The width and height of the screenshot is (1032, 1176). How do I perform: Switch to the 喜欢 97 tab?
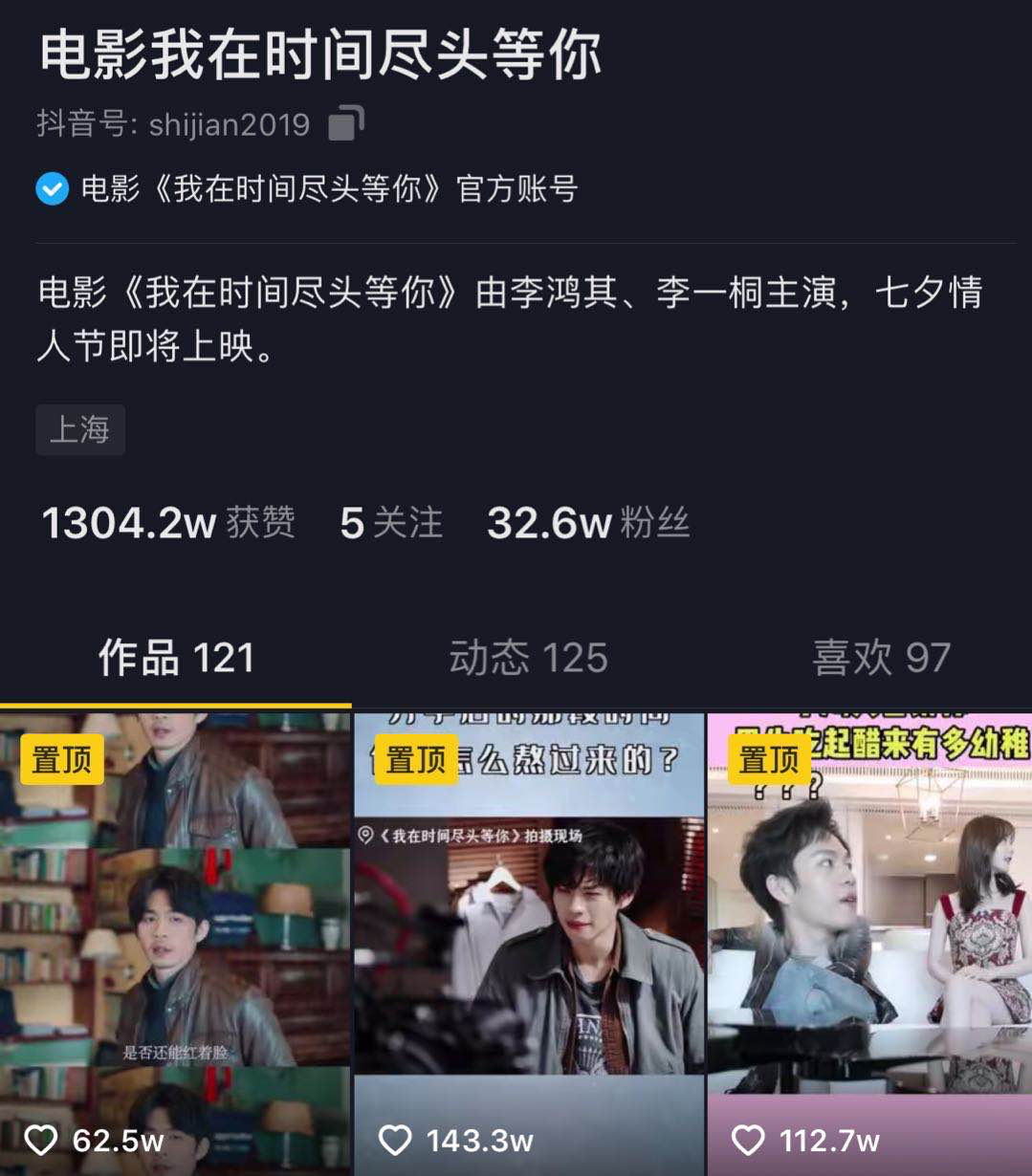point(881,658)
